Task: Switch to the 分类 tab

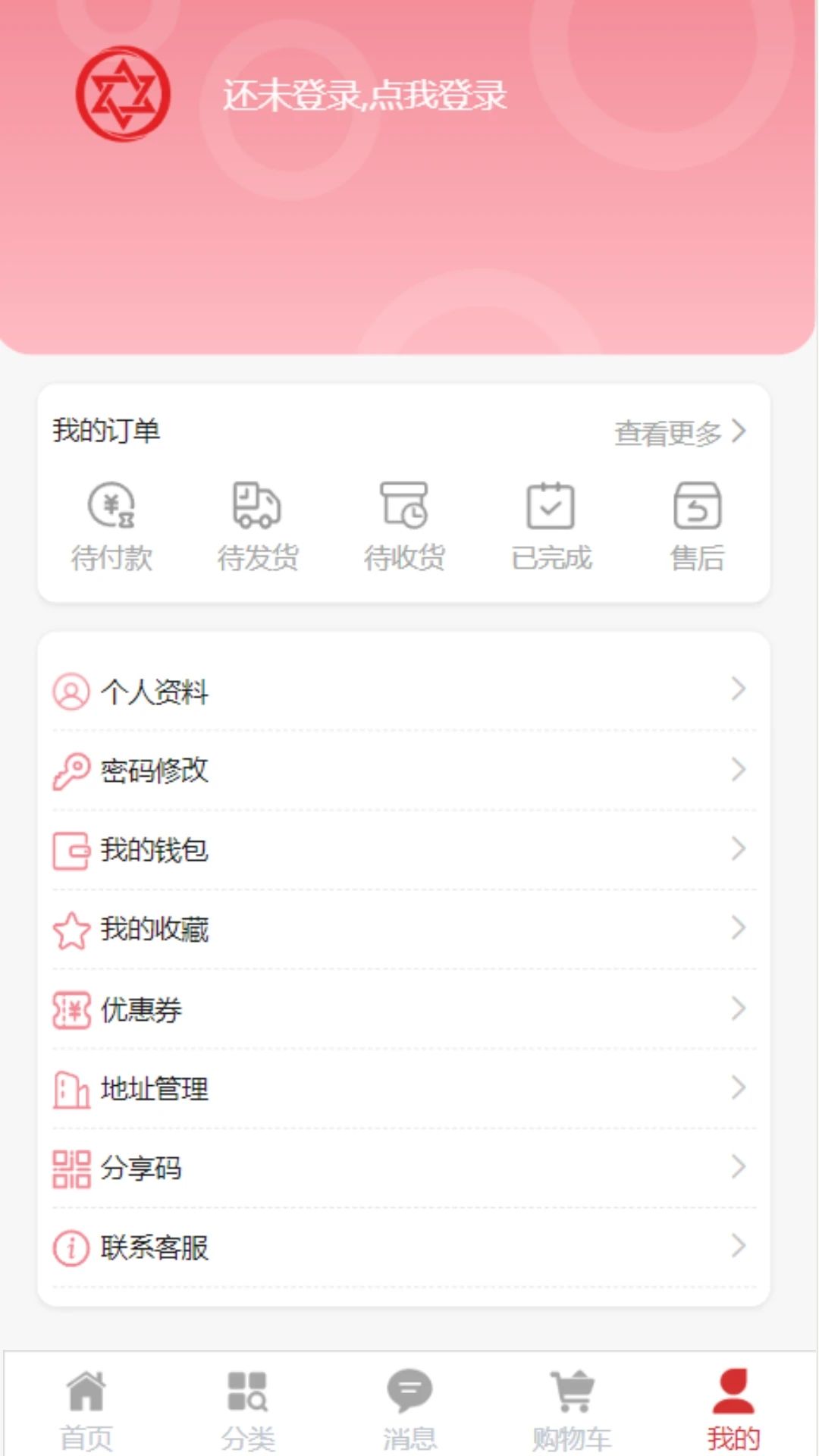Action: pos(248,1410)
